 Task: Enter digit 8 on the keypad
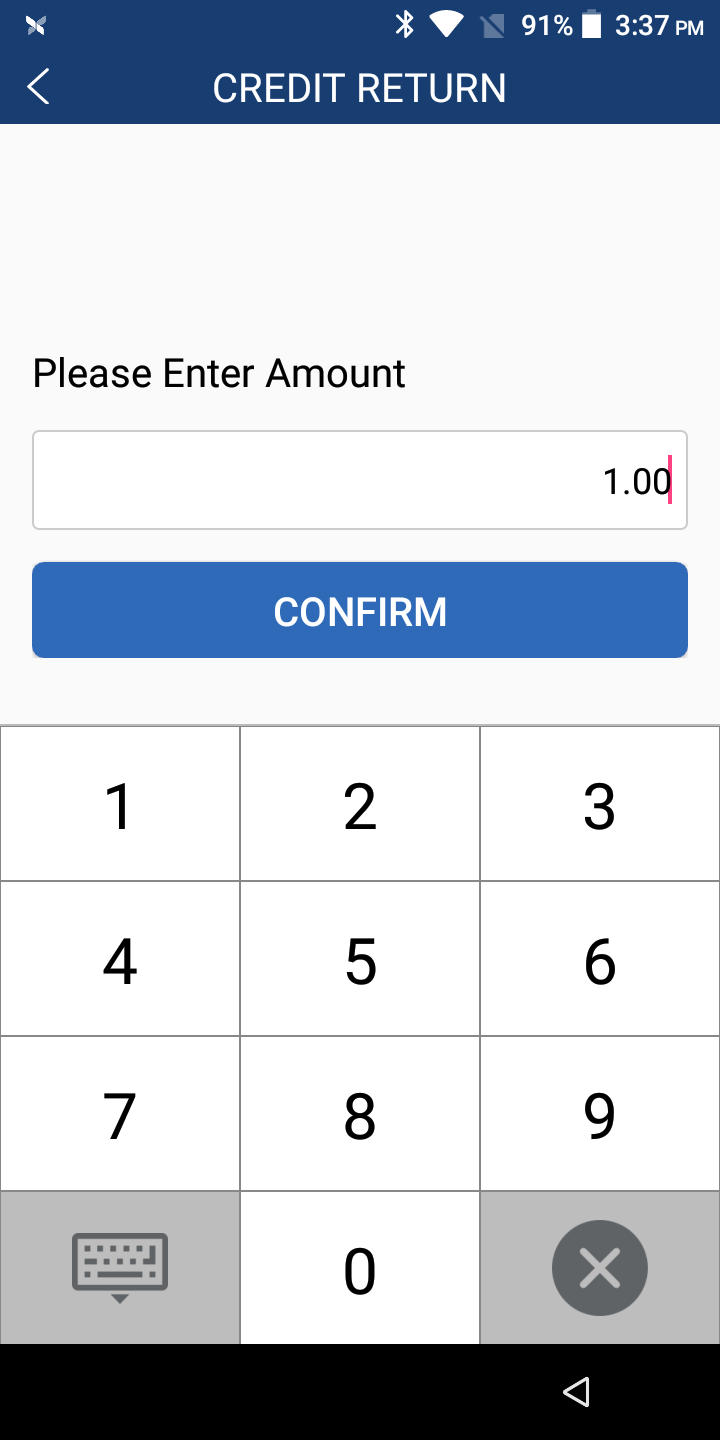[360, 1115]
